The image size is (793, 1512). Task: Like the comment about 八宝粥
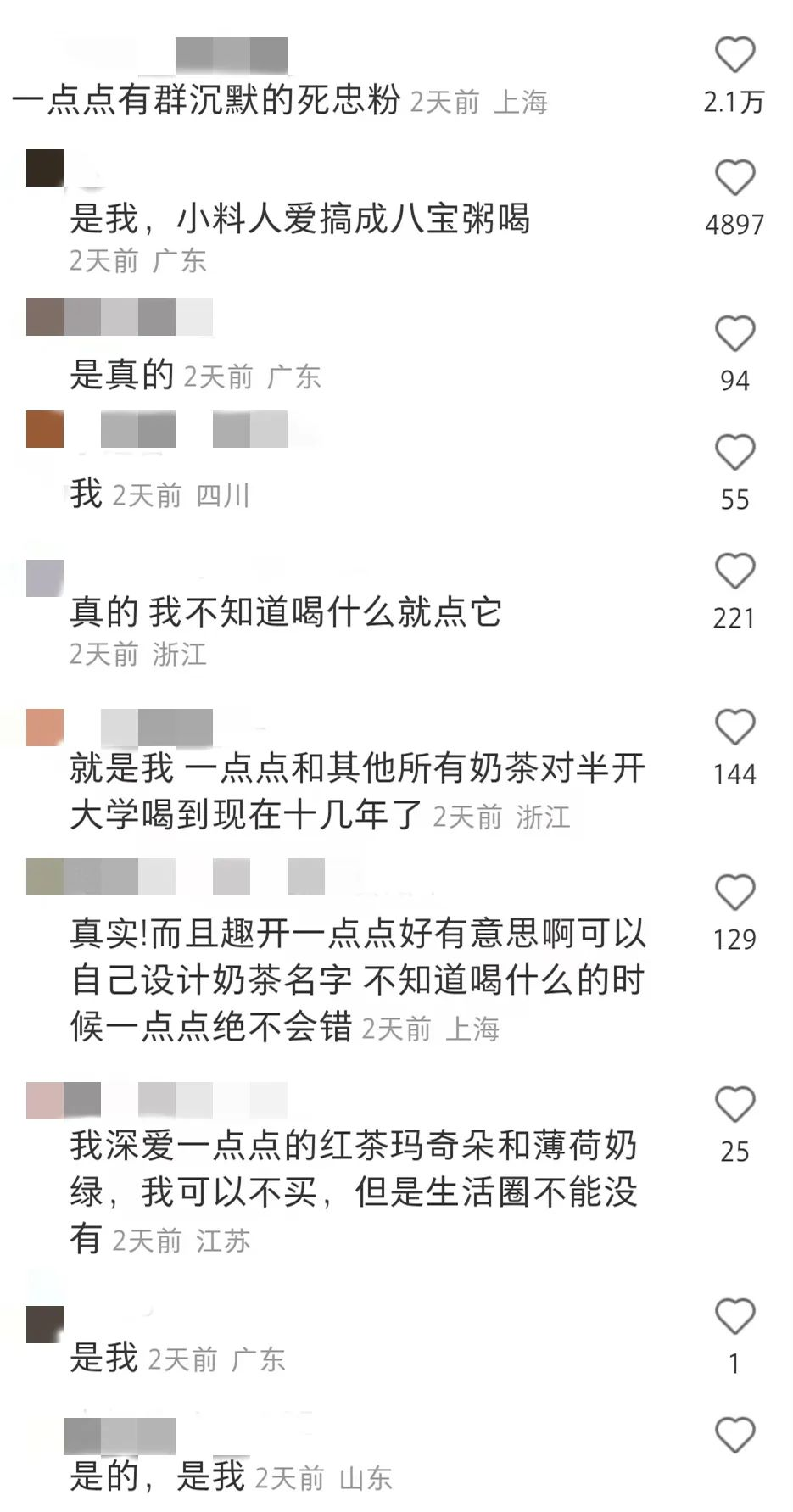(x=734, y=178)
